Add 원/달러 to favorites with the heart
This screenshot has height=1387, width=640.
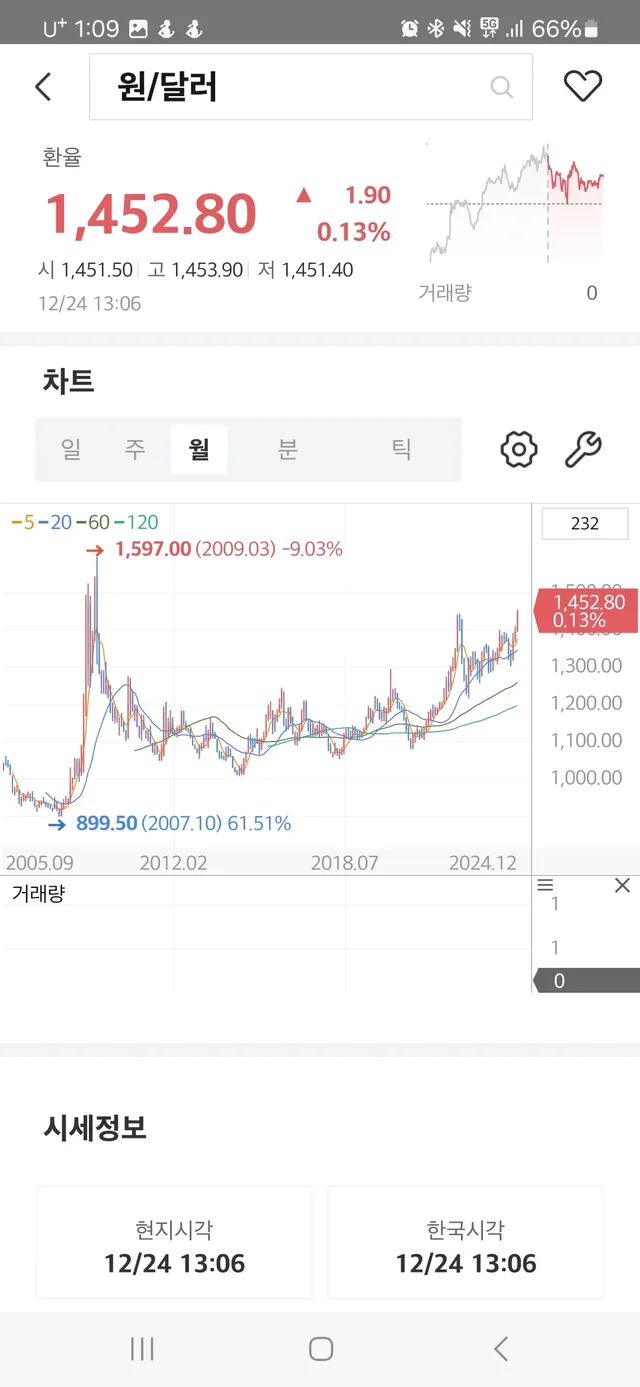tap(583, 87)
